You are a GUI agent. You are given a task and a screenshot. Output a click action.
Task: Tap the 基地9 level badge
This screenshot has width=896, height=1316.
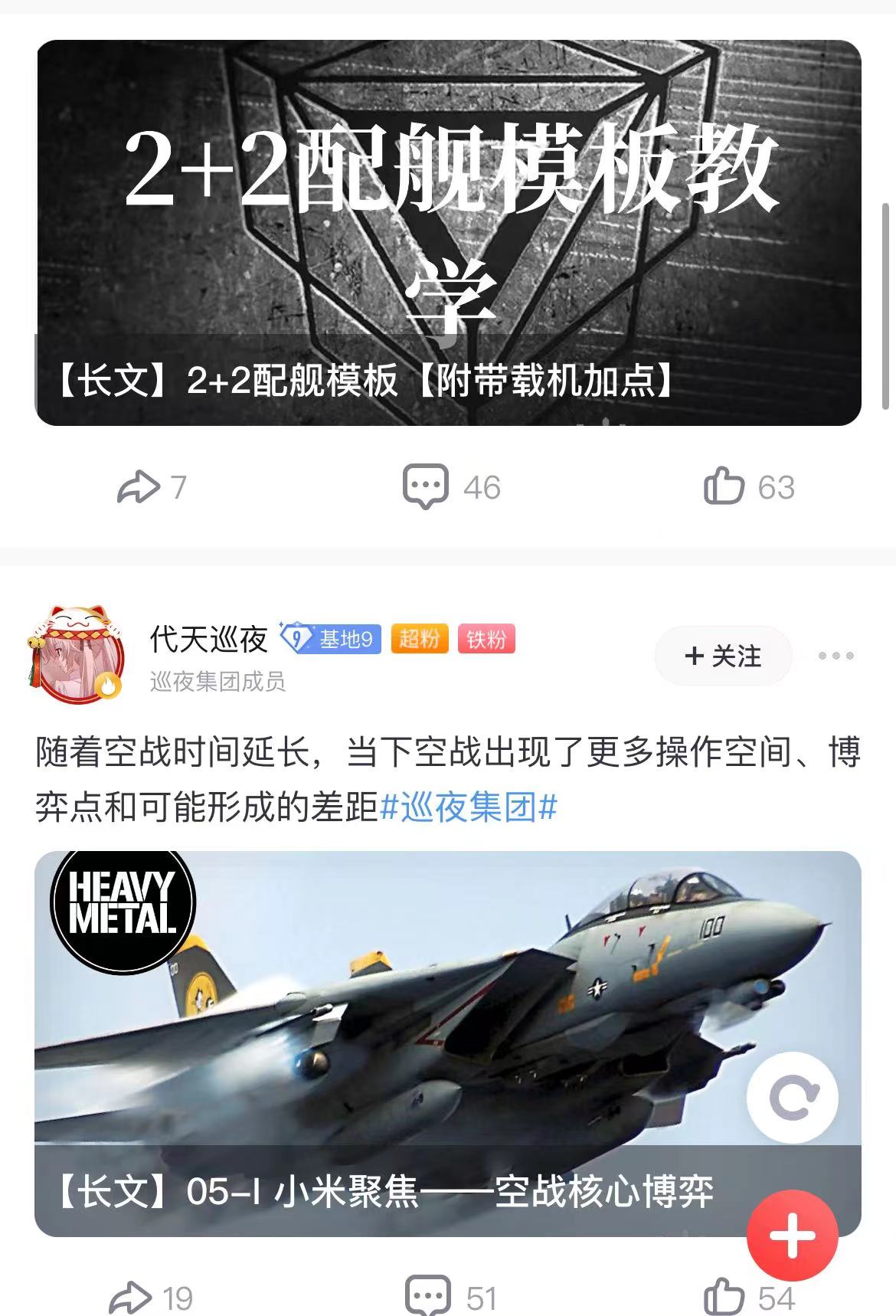tap(330, 639)
